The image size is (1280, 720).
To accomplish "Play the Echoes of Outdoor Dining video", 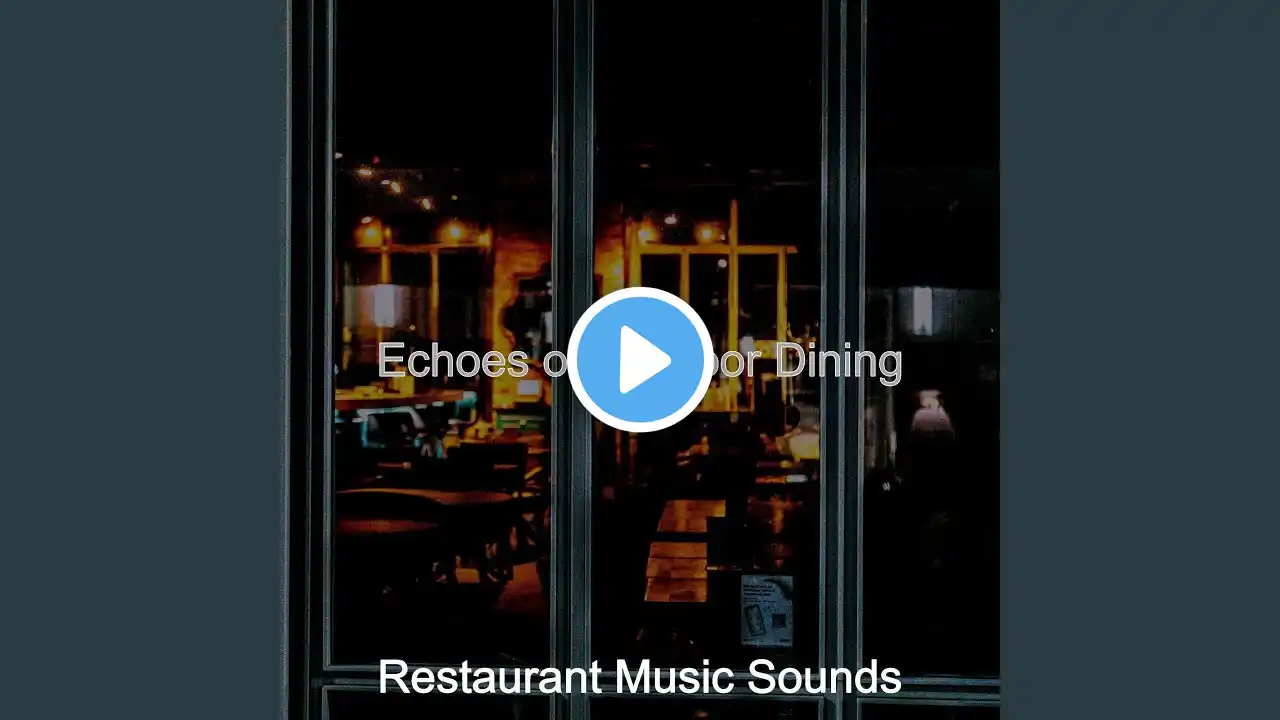I will pos(640,360).
